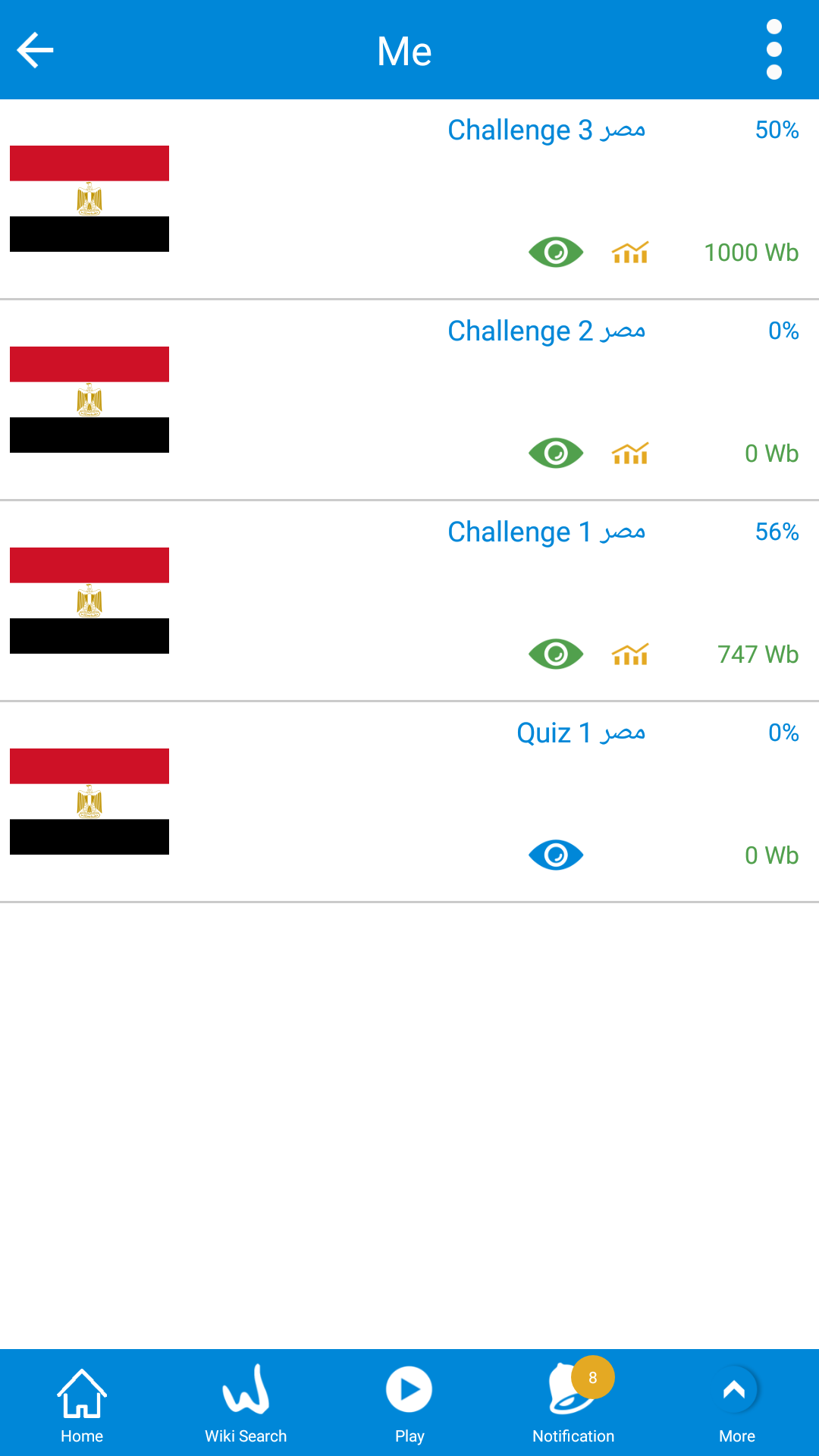Go to the Home tab
The width and height of the screenshot is (819, 1456).
pos(82,1403)
